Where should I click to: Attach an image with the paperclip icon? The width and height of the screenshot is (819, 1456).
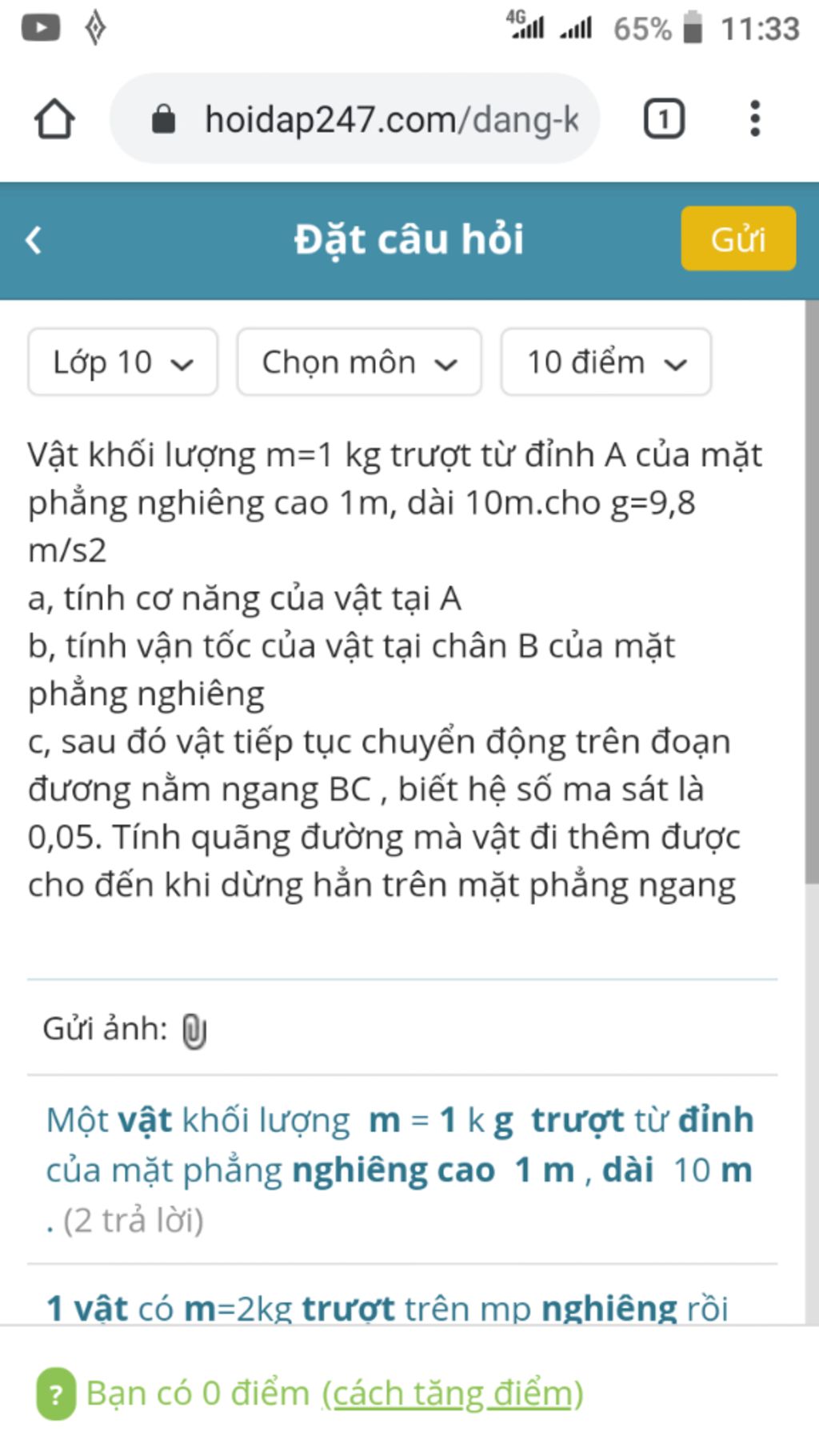[194, 1030]
